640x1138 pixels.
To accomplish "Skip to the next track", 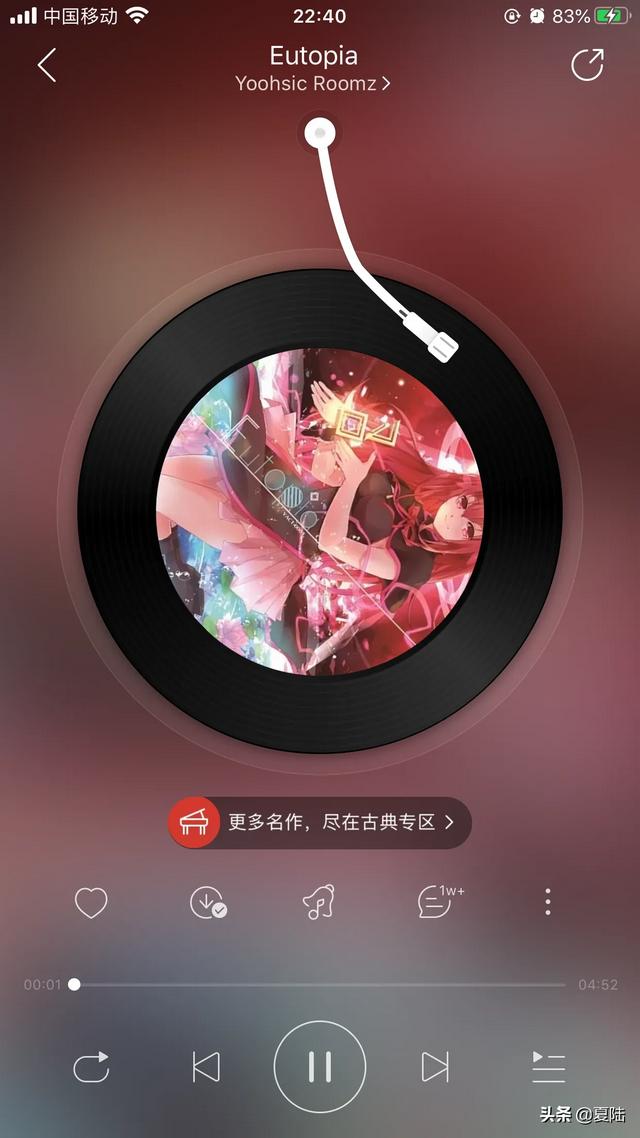I will pos(435,1067).
